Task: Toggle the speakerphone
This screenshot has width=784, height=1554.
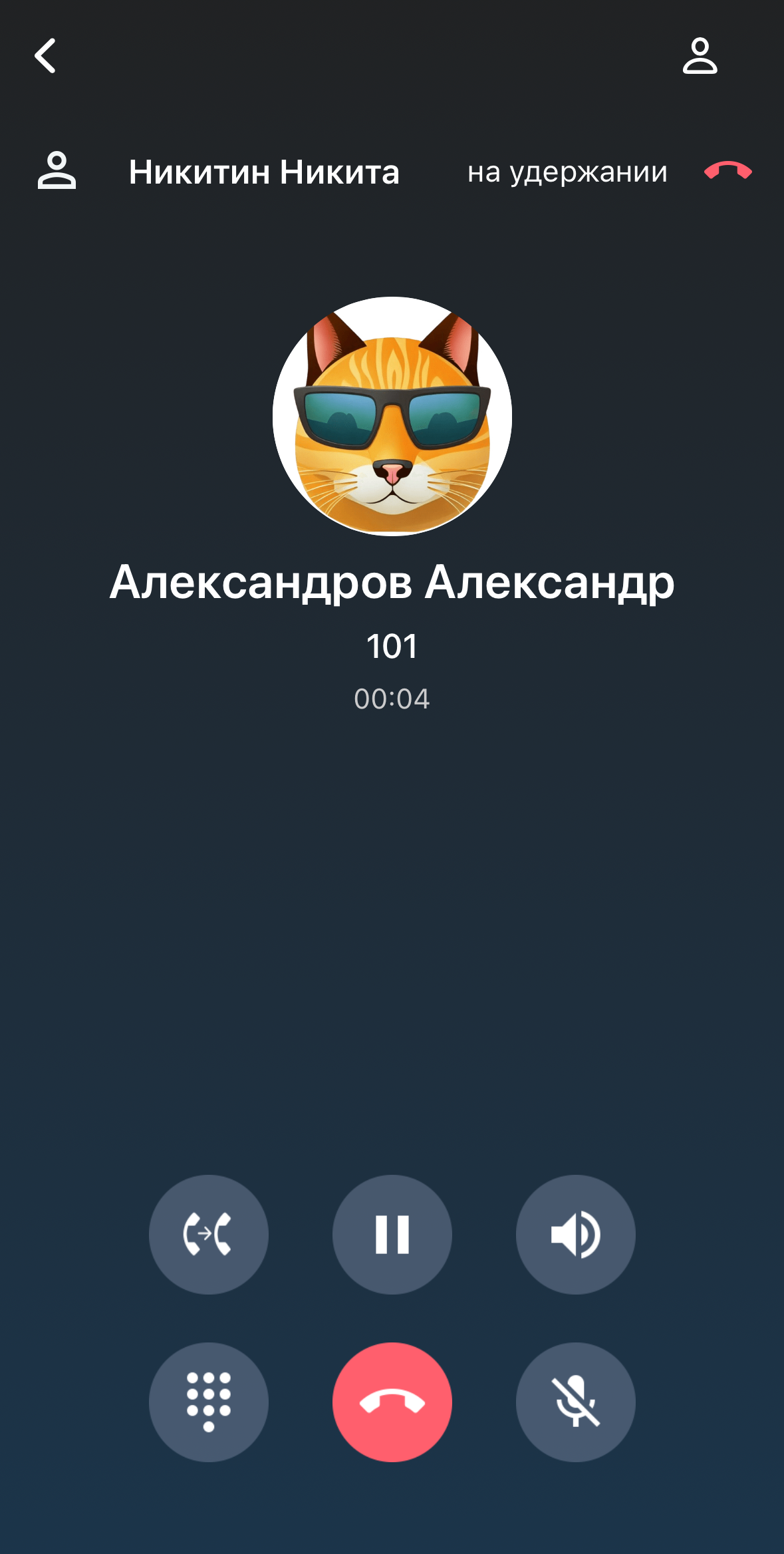Action: point(575,1234)
